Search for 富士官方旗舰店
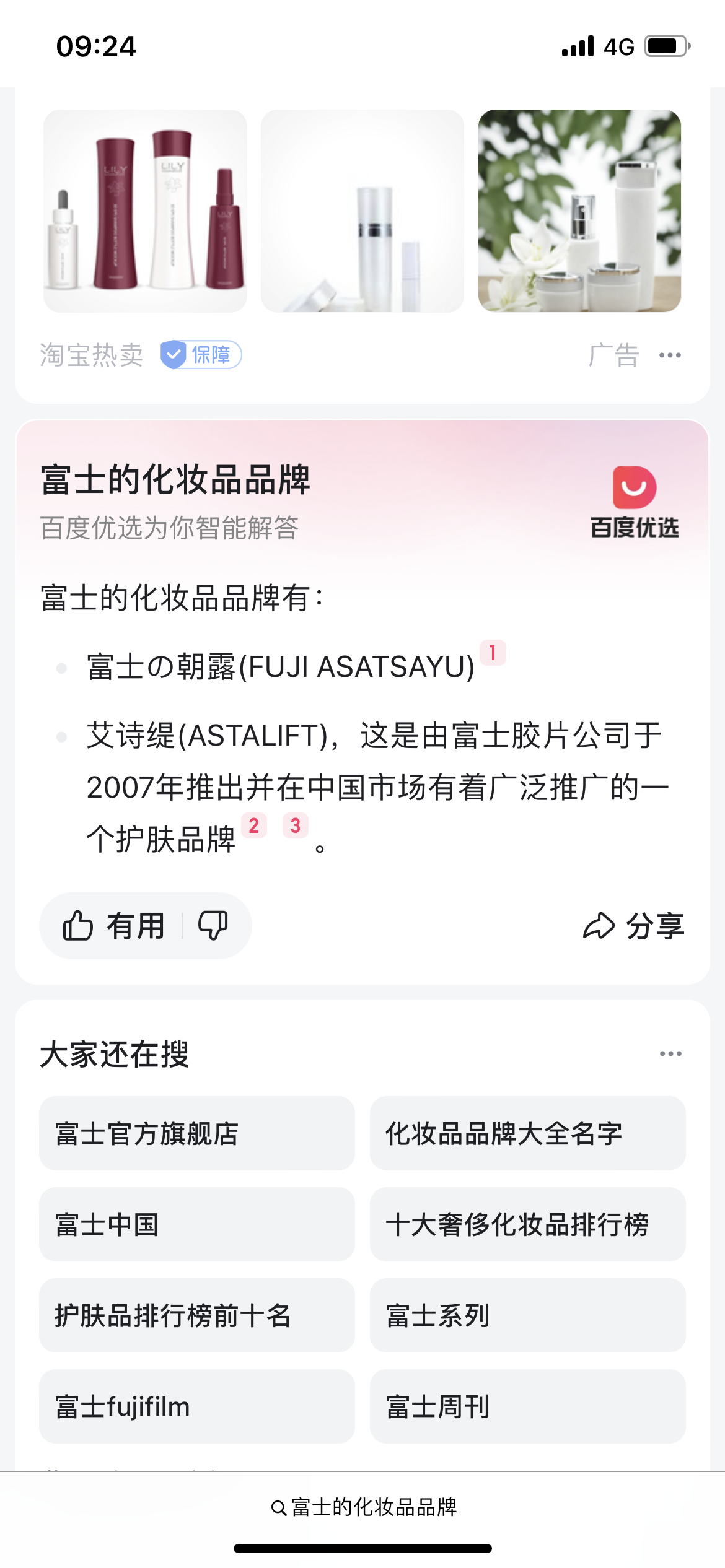 [196, 1133]
